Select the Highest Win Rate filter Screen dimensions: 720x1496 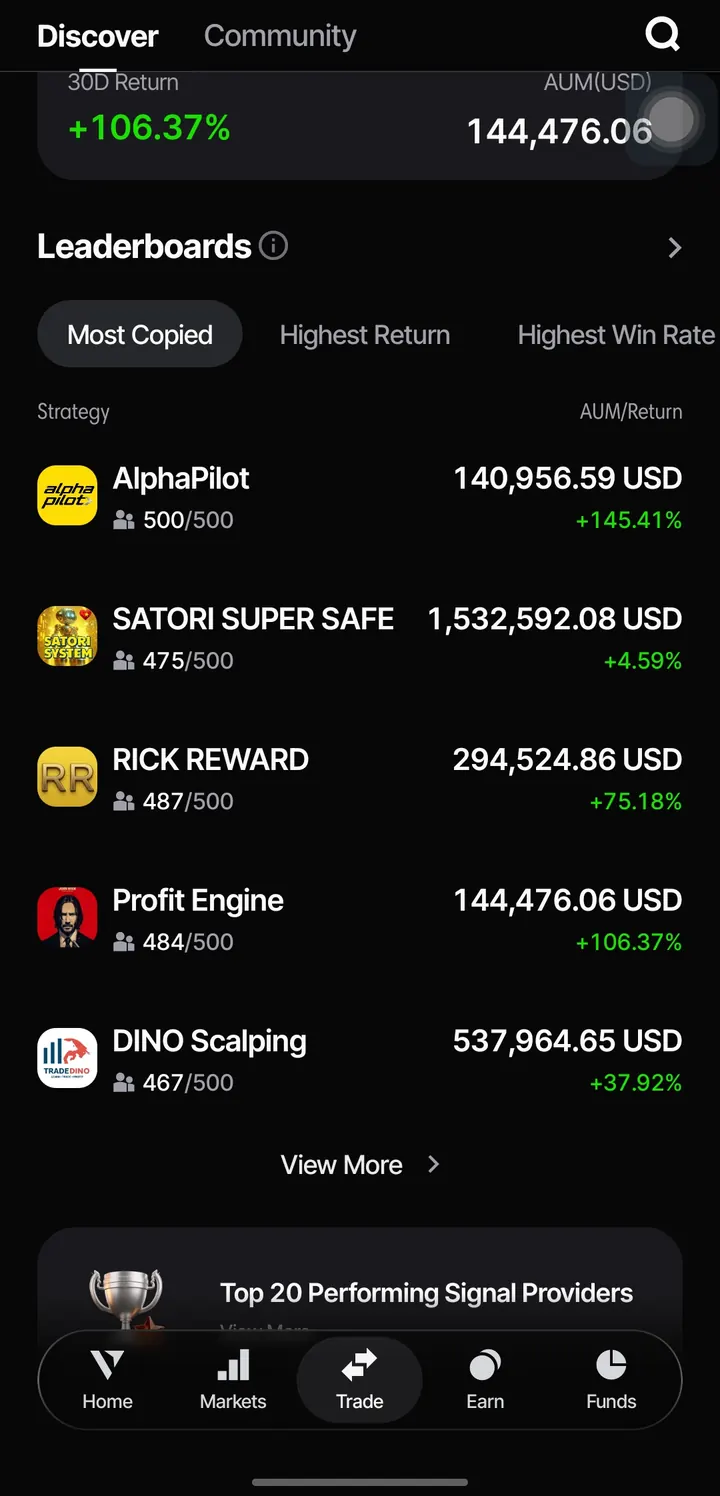click(617, 335)
